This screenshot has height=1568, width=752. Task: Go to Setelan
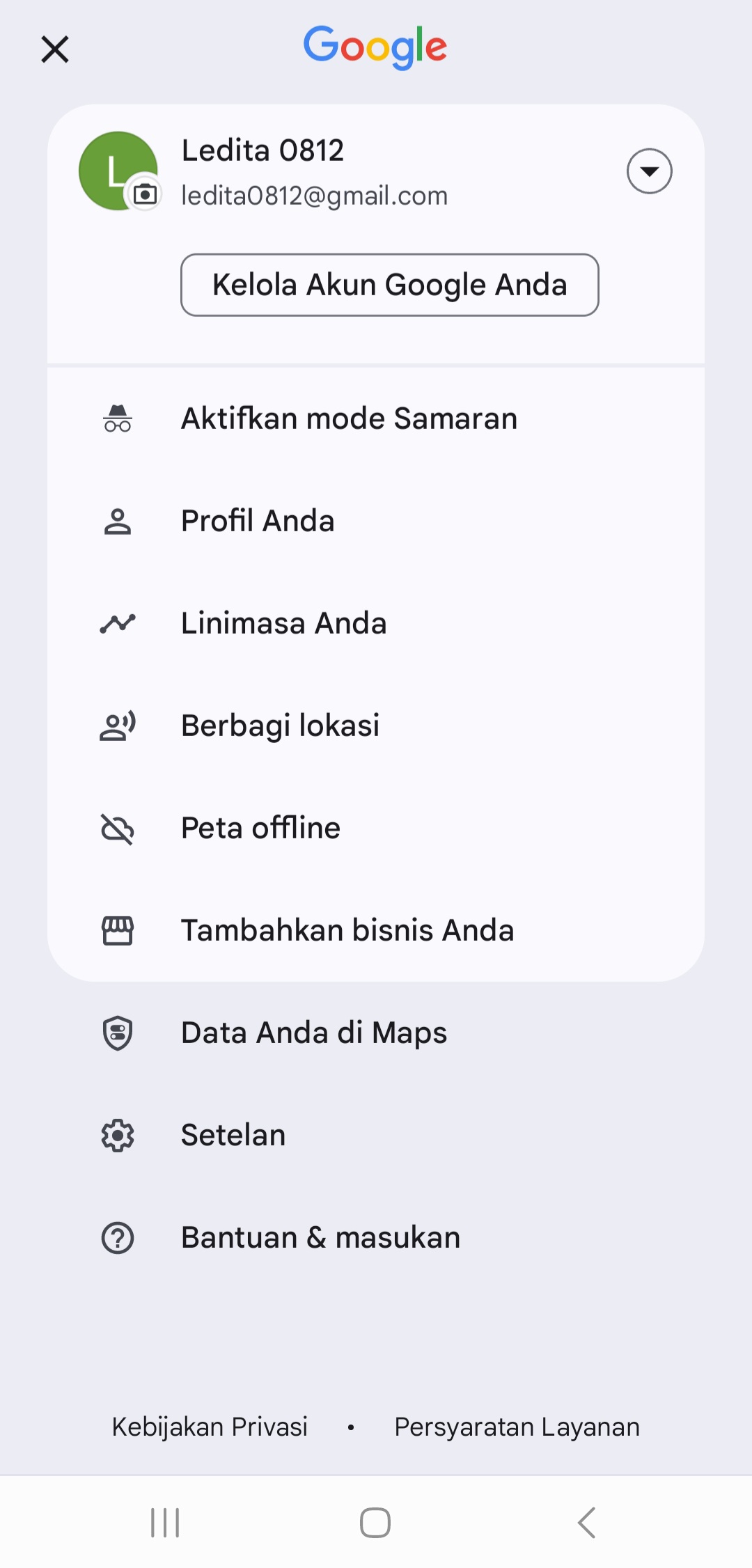[376, 1135]
